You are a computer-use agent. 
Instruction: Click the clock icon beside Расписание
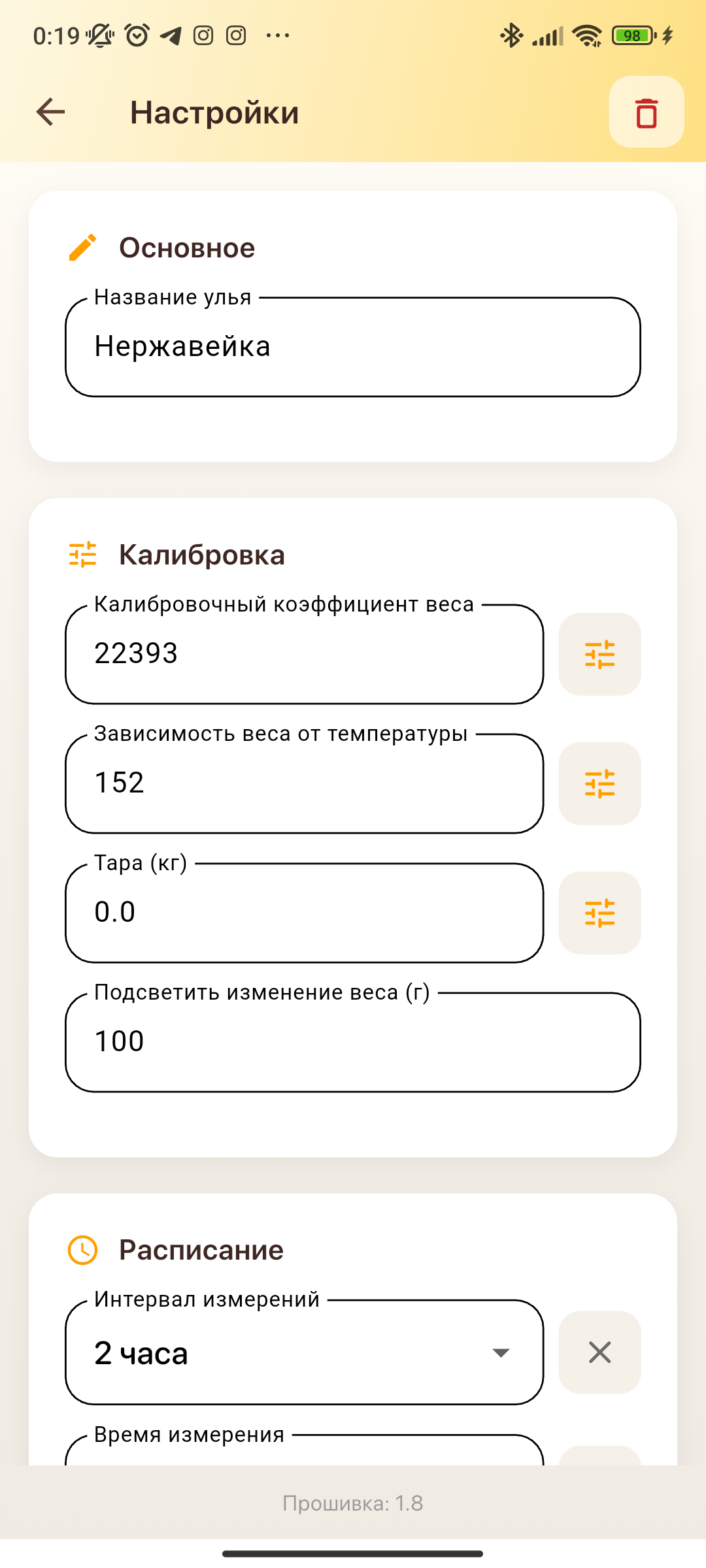(x=82, y=1249)
